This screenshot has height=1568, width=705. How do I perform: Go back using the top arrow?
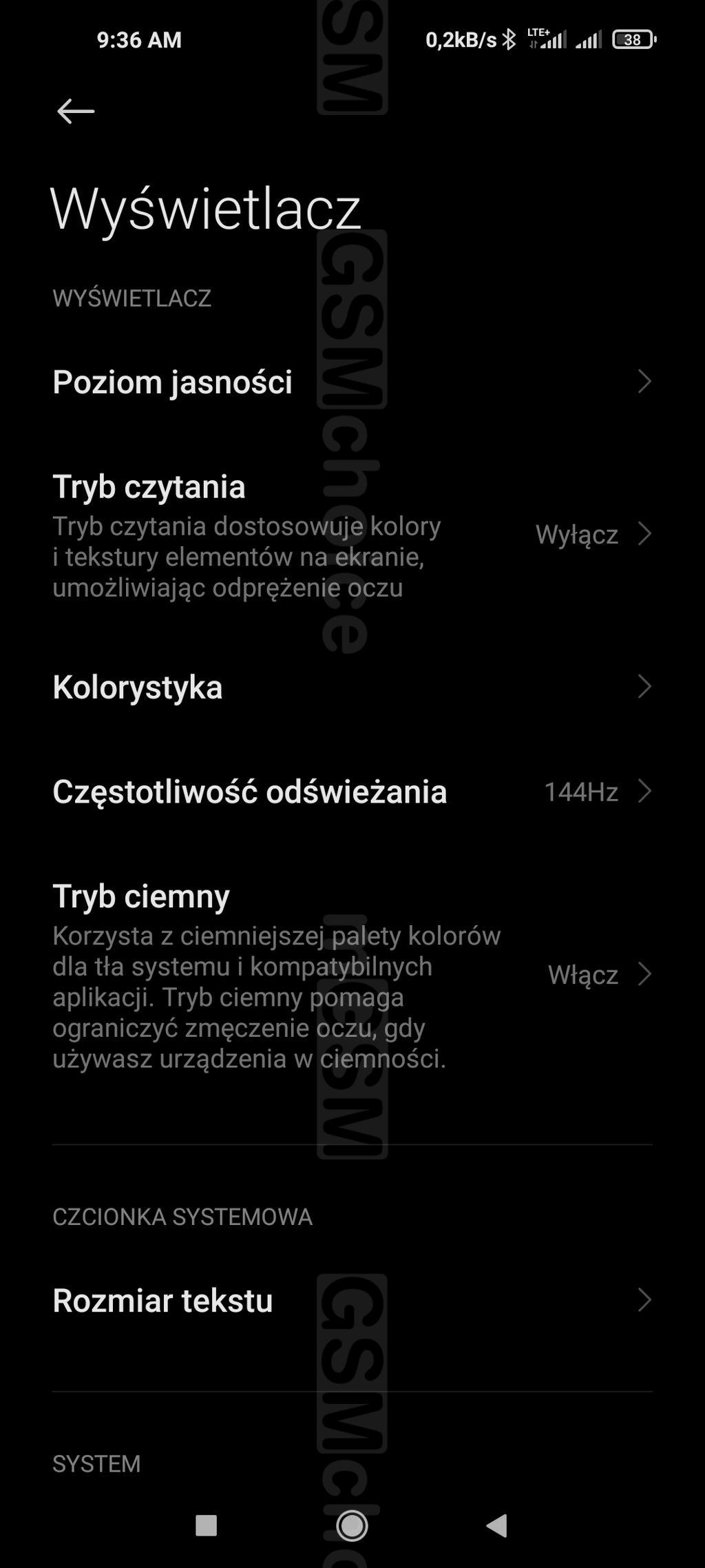[x=75, y=111]
